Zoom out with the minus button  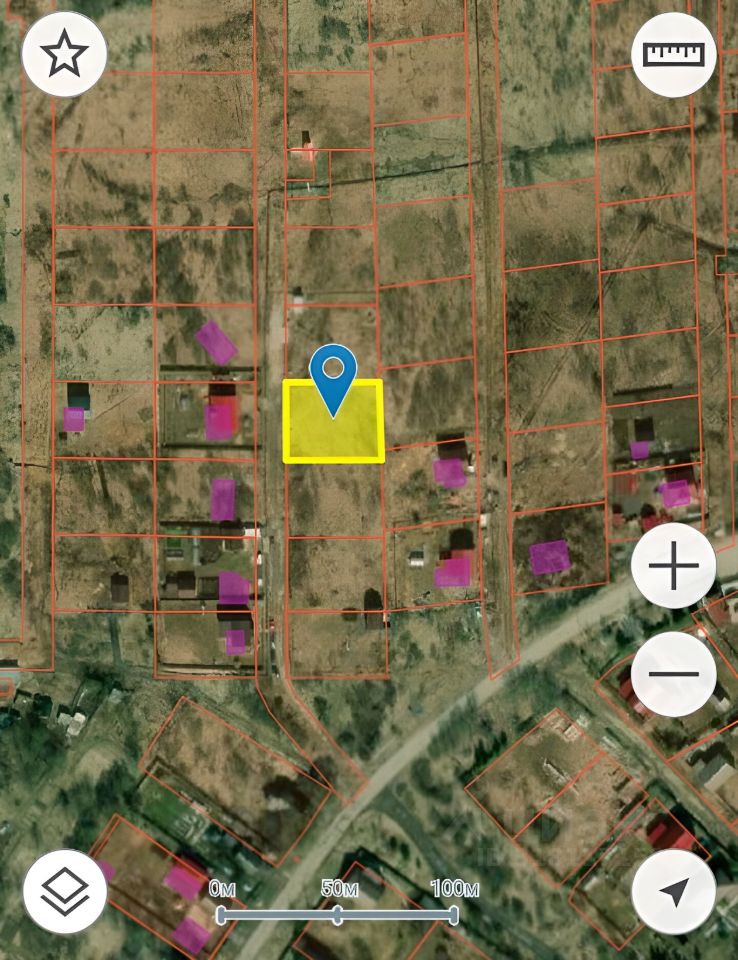674,673
